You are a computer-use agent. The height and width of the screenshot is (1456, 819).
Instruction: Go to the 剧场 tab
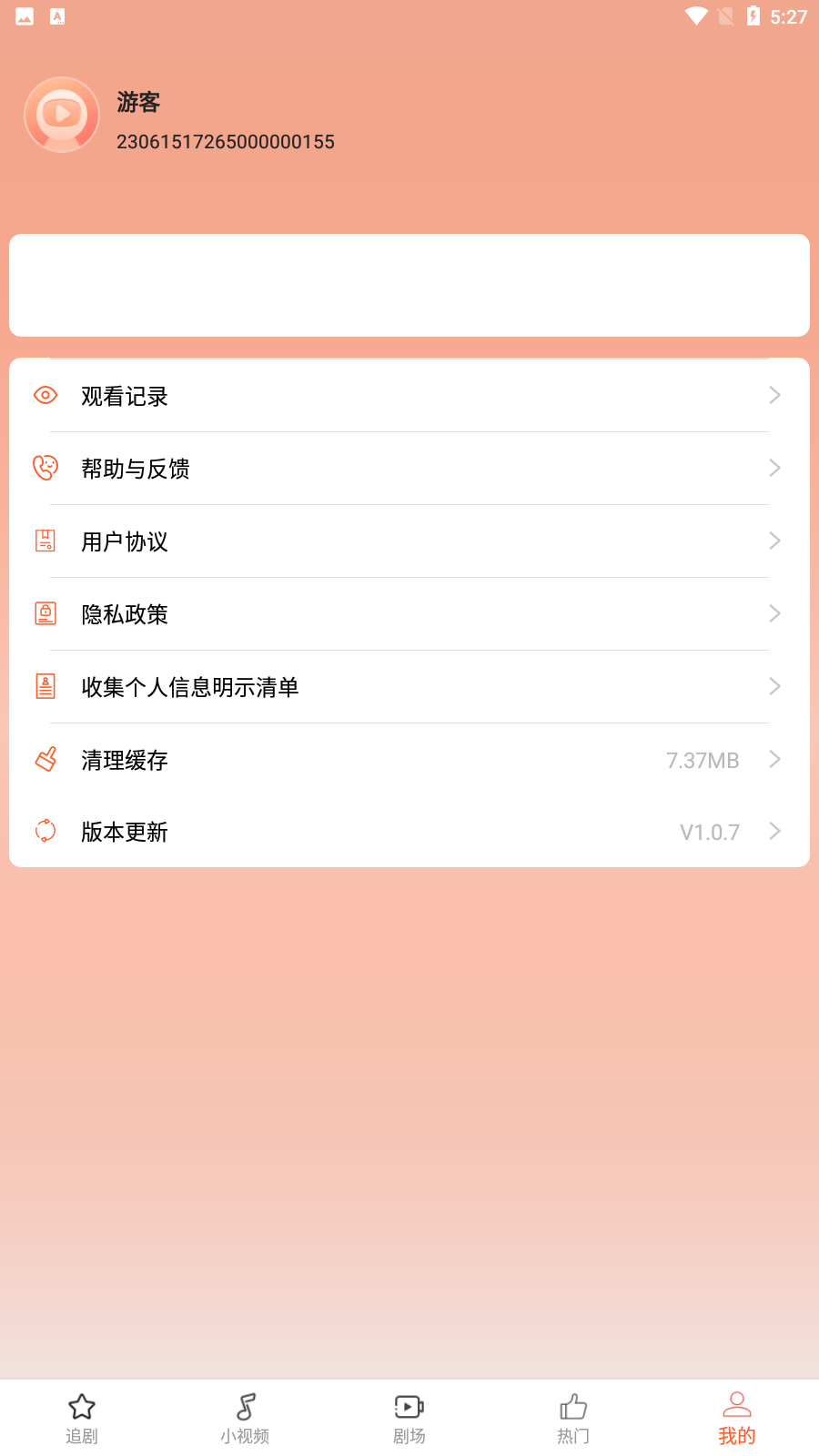pyautogui.click(x=409, y=1418)
